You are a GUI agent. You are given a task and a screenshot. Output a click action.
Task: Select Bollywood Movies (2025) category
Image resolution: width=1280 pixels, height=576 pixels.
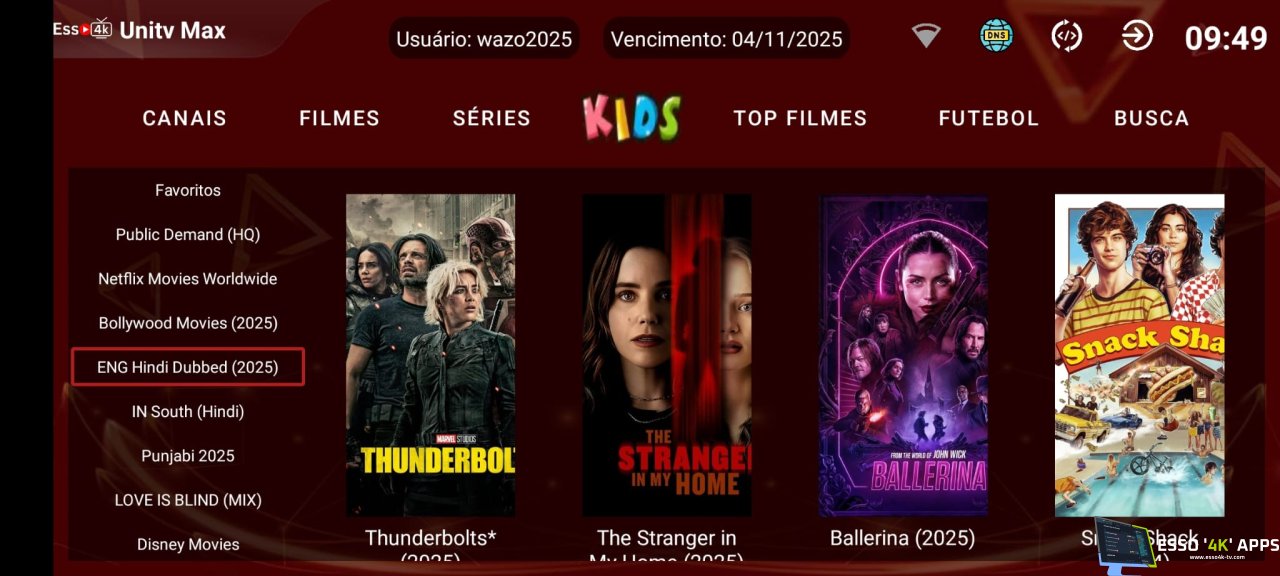point(188,323)
